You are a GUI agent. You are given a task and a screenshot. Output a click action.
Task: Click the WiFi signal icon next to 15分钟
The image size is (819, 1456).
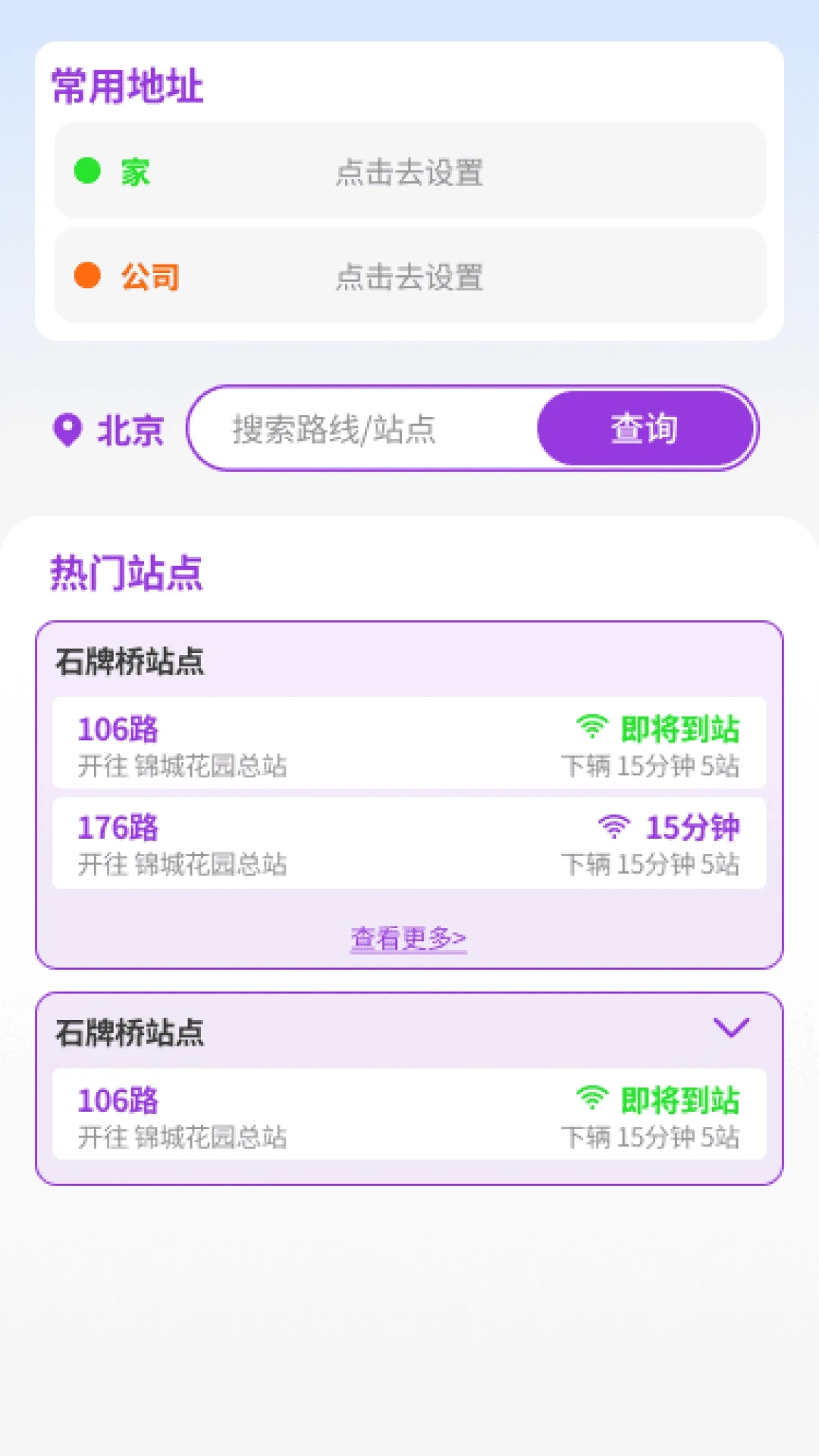[617, 828]
